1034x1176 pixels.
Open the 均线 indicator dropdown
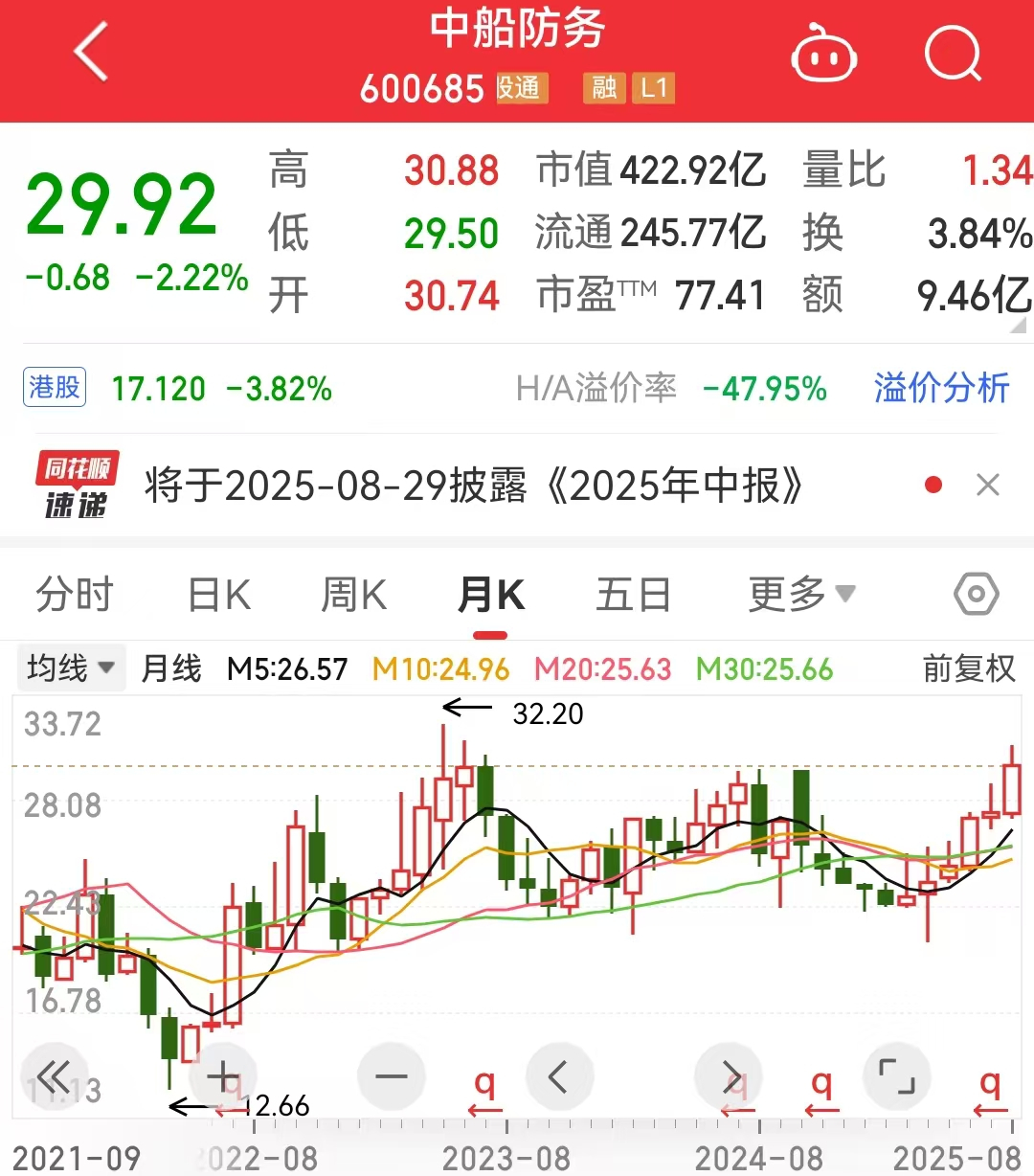point(71,667)
